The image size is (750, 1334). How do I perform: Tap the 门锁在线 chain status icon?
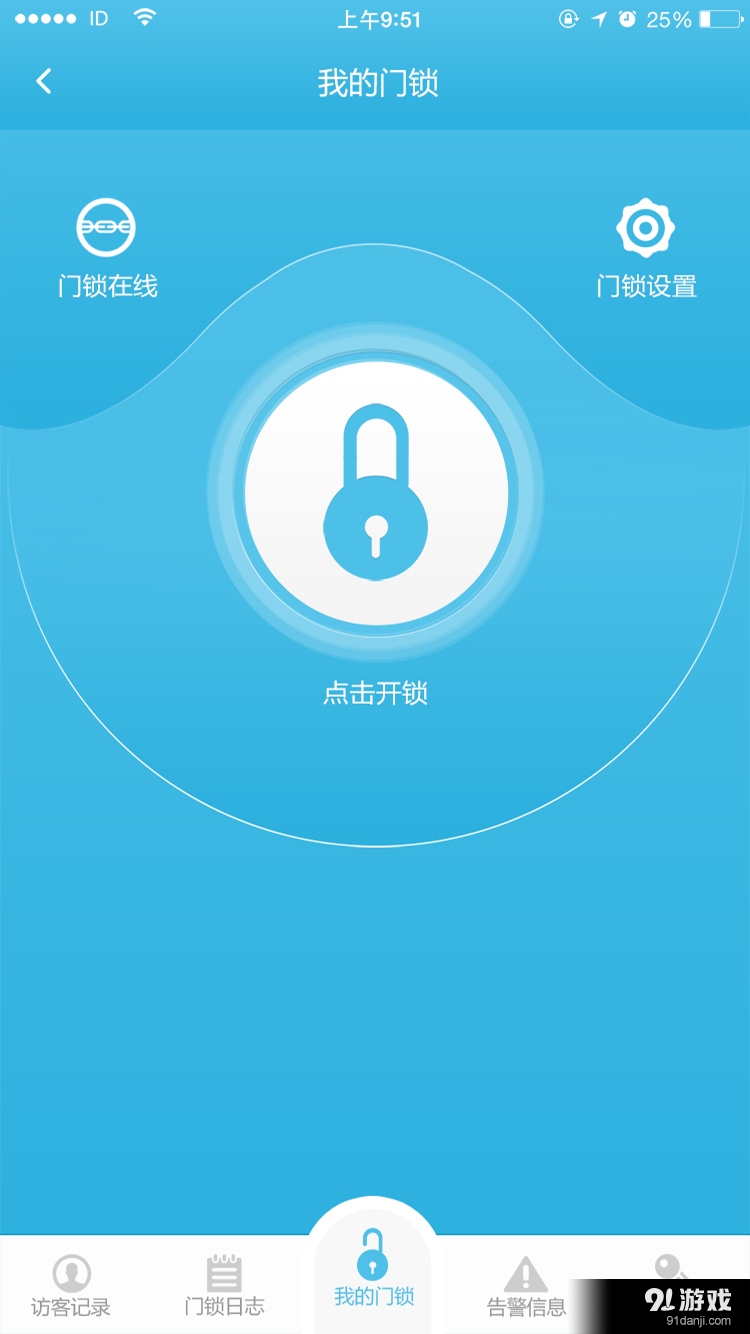(105, 227)
